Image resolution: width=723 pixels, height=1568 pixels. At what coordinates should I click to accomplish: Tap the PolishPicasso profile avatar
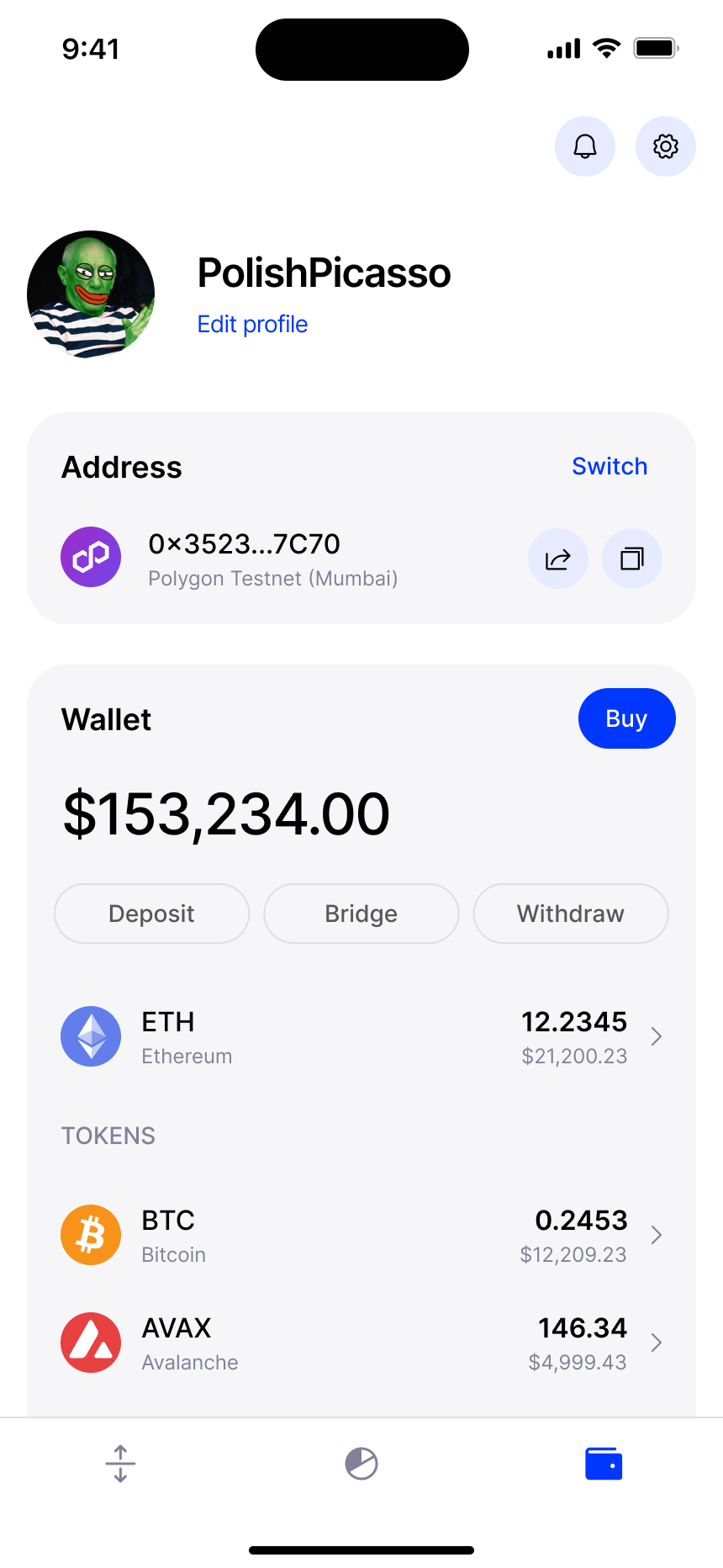[91, 294]
